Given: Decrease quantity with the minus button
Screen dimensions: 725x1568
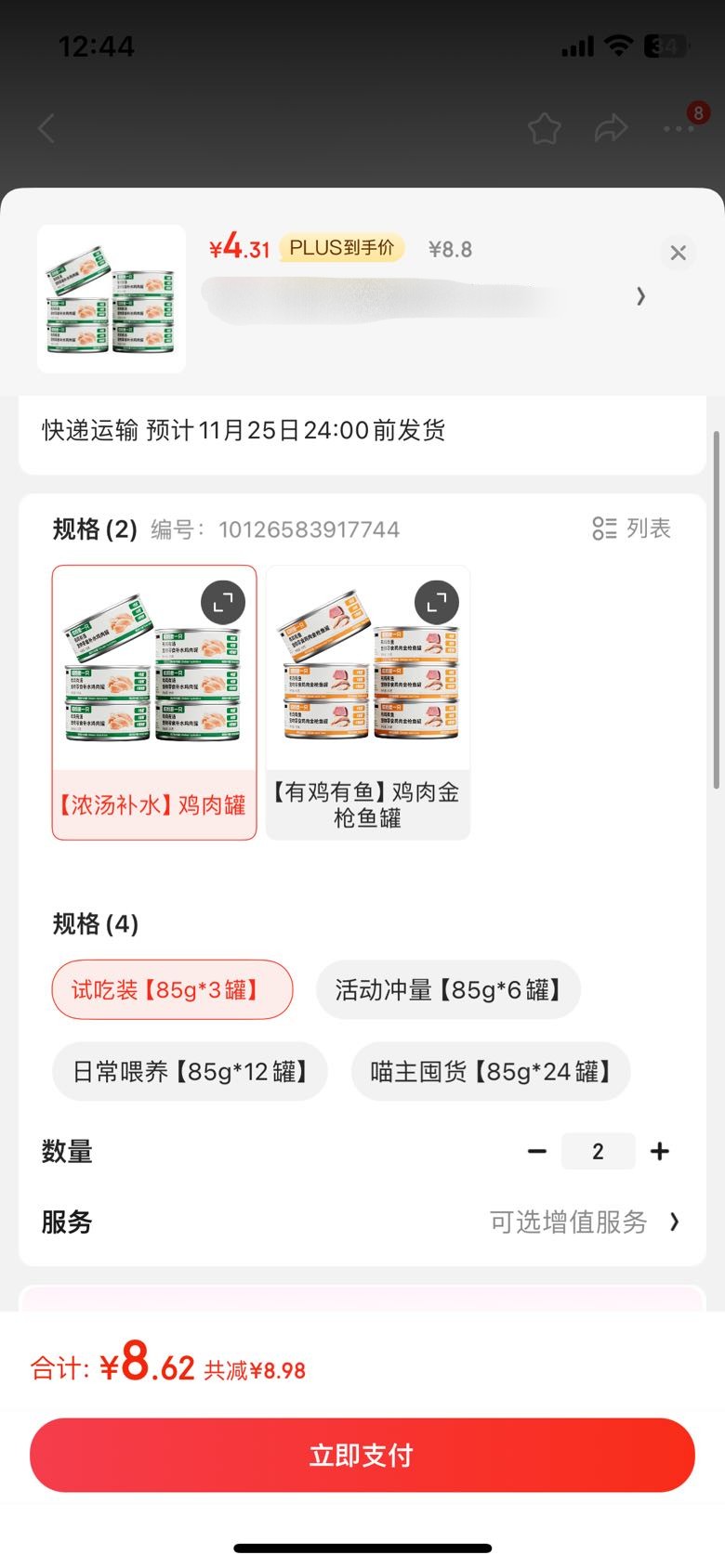Looking at the screenshot, I should (537, 1151).
